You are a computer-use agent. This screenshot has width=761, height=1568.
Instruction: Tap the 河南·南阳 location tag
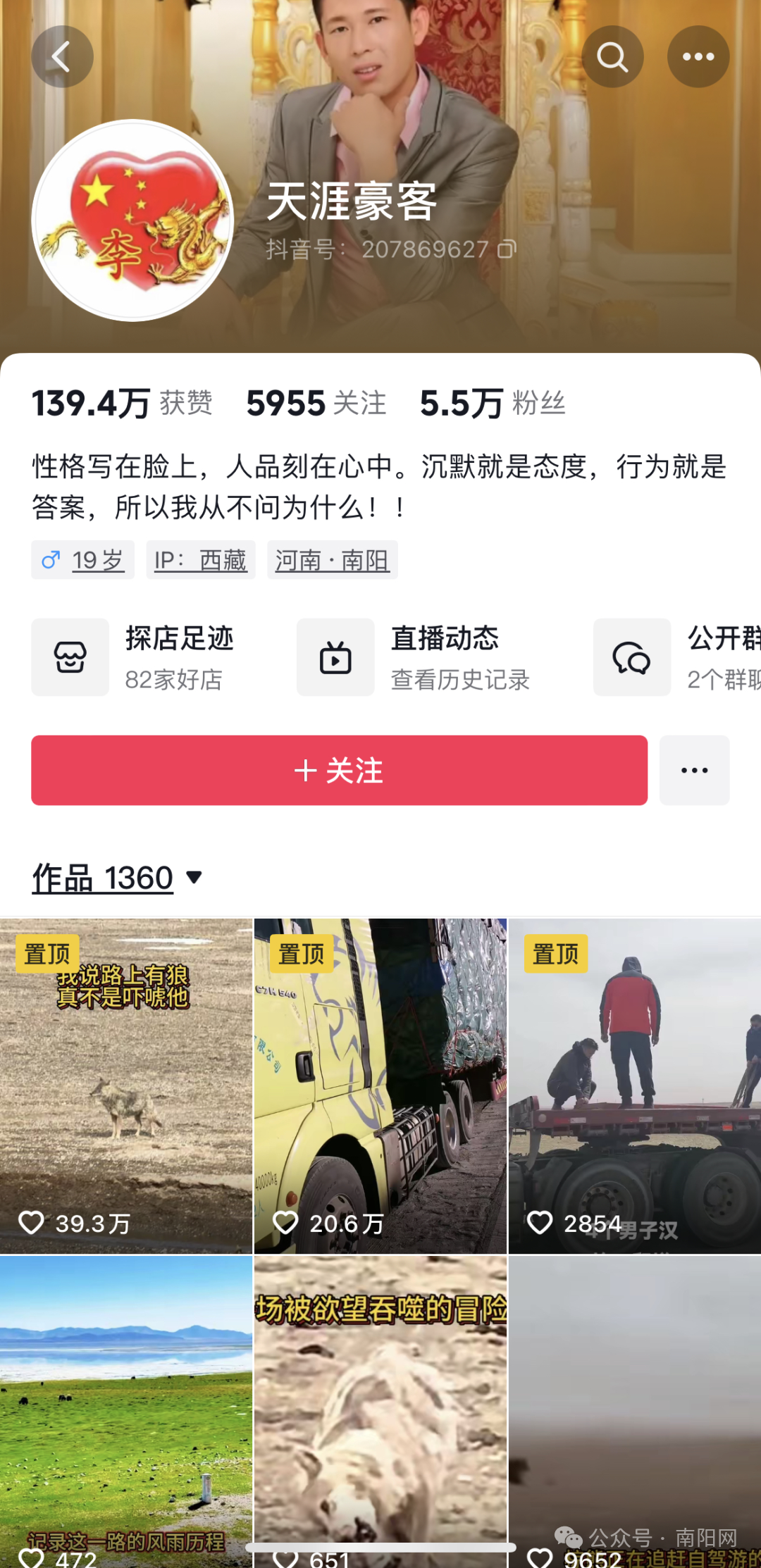click(x=332, y=560)
